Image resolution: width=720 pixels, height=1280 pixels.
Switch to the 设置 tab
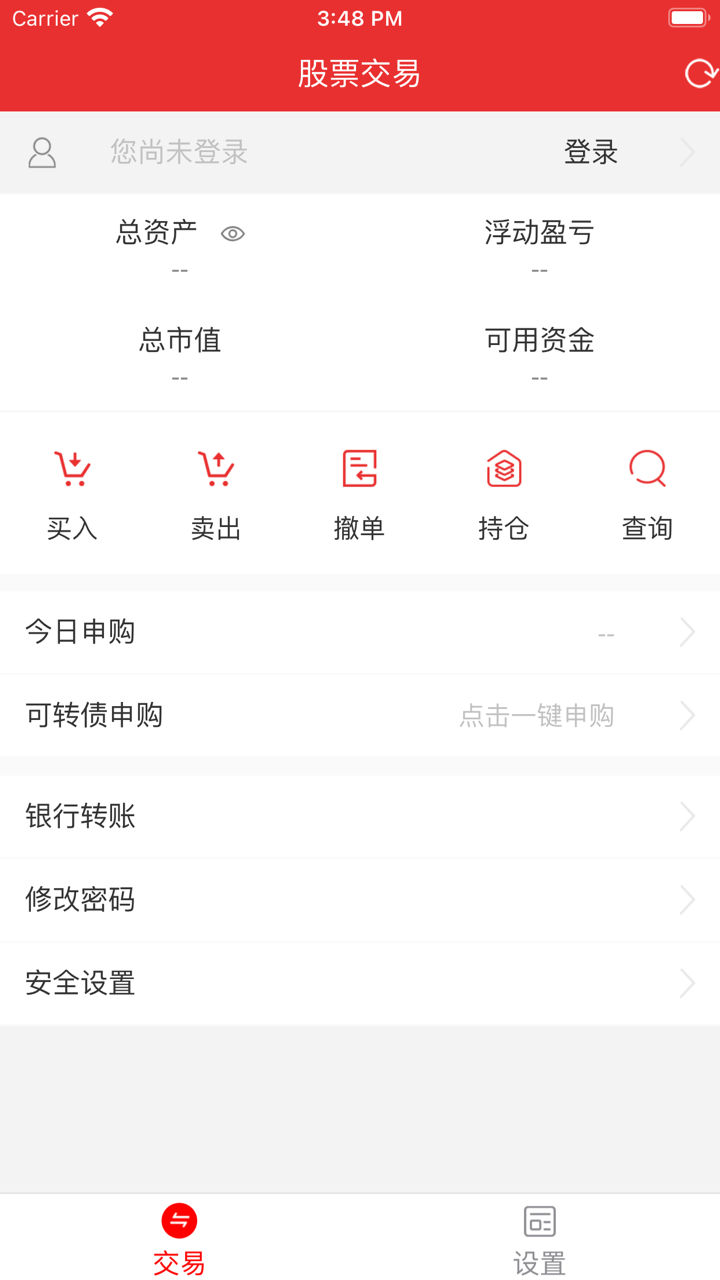pos(539,1237)
